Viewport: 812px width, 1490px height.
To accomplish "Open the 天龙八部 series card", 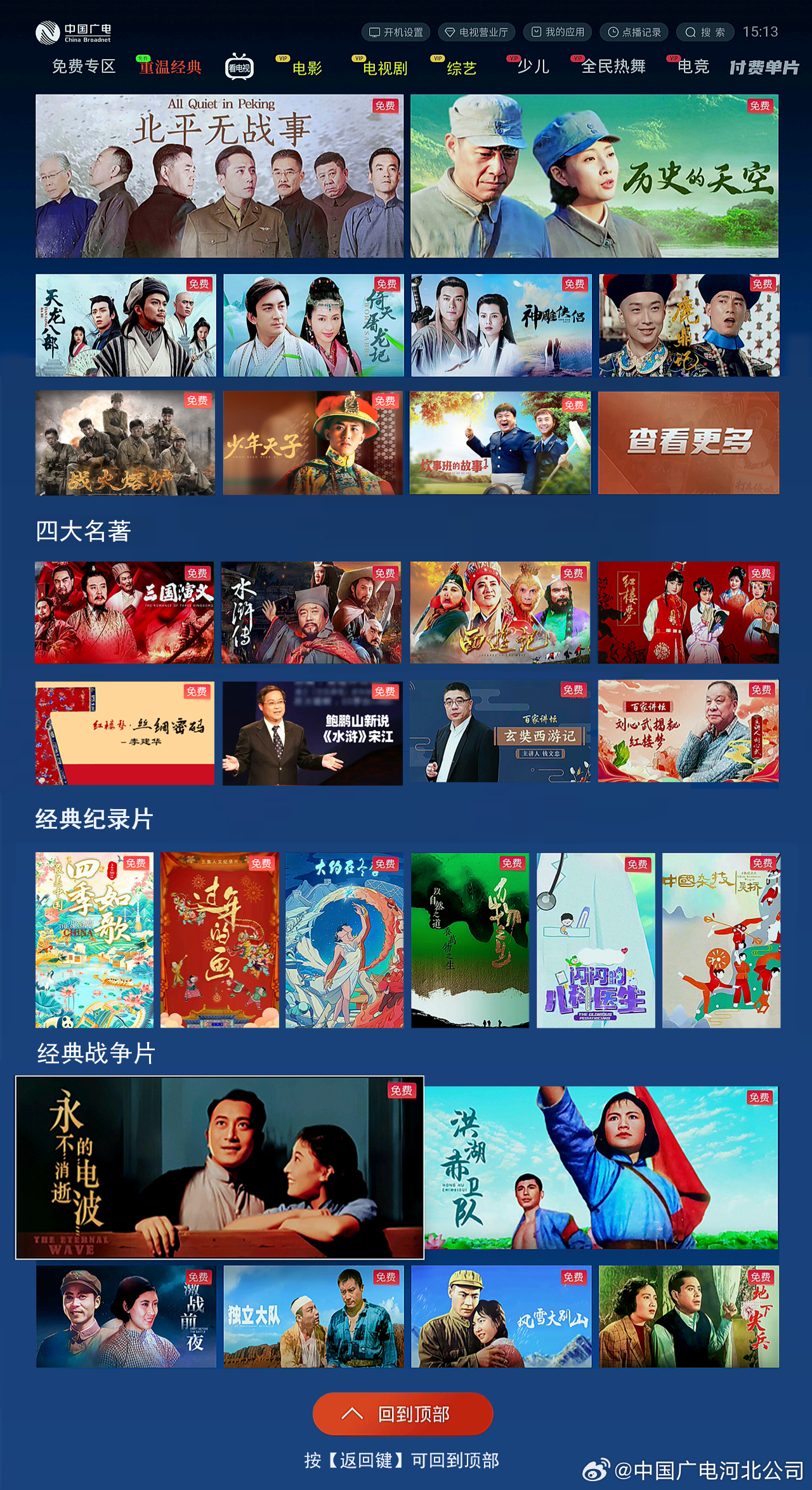I will 126,326.
